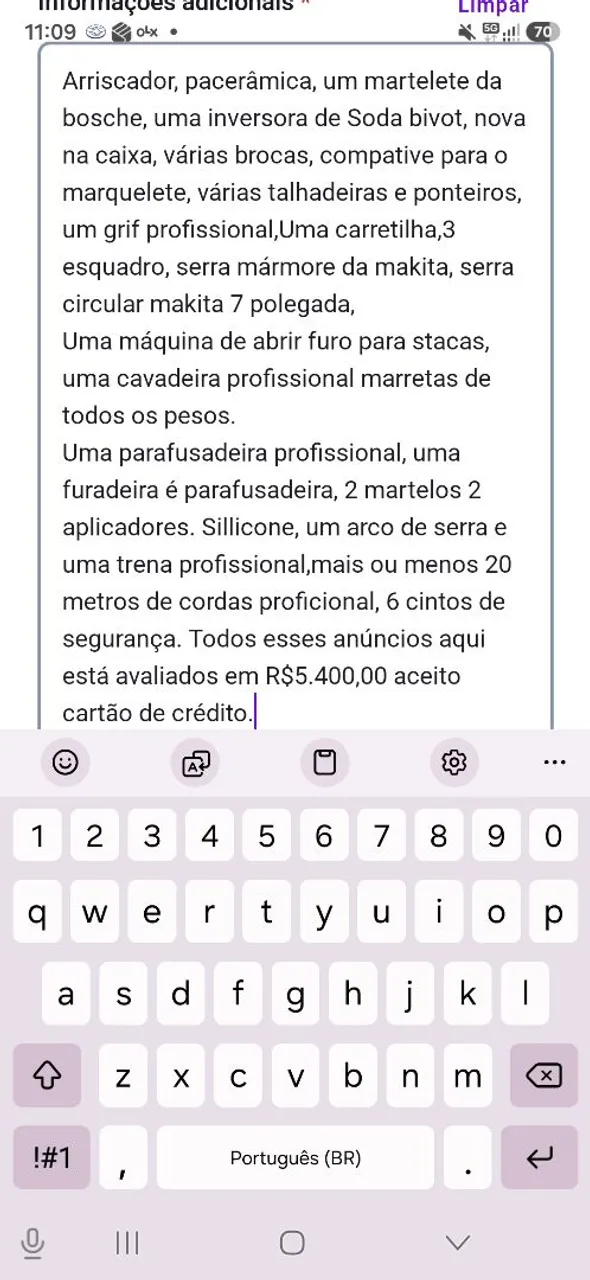Open keyboard settings gear

pyautogui.click(x=454, y=763)
